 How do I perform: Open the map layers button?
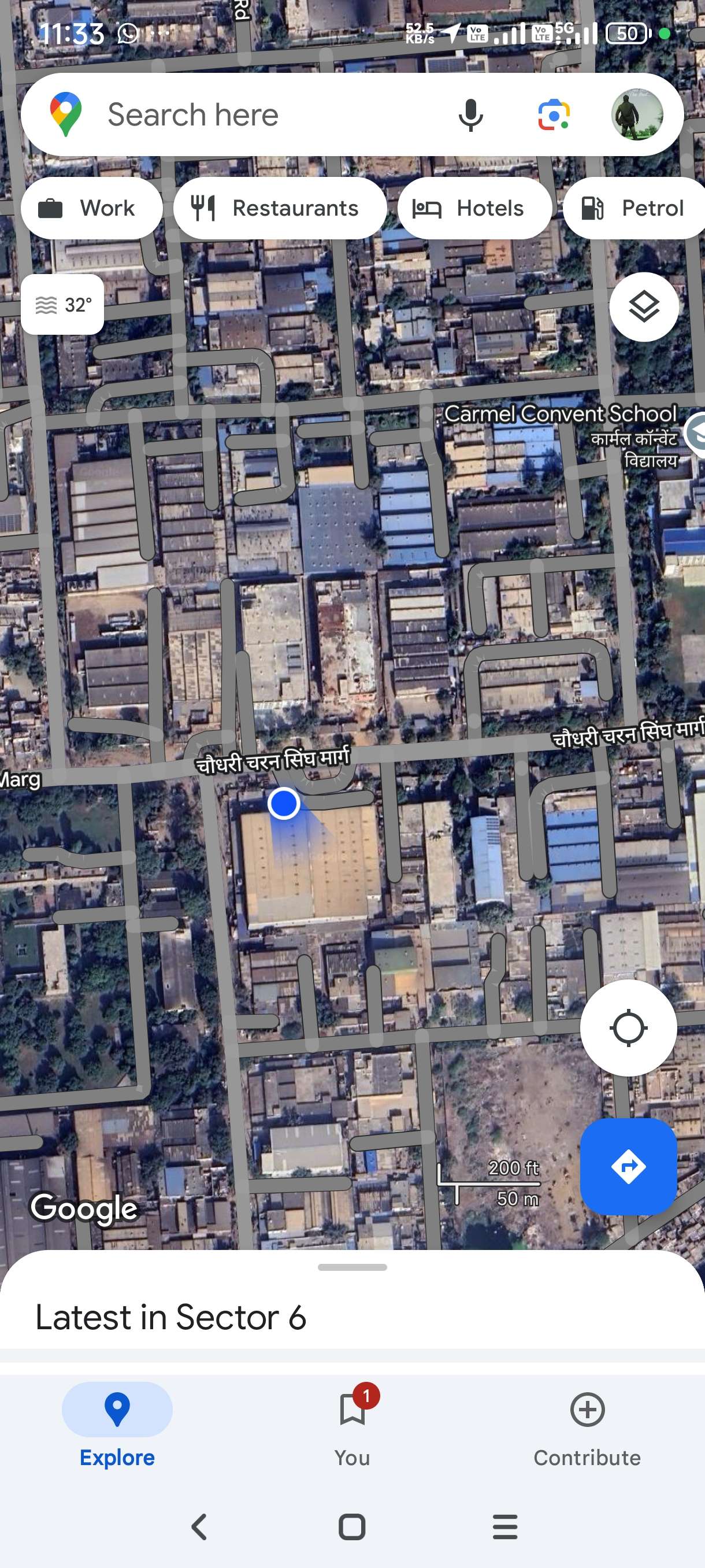644,306
